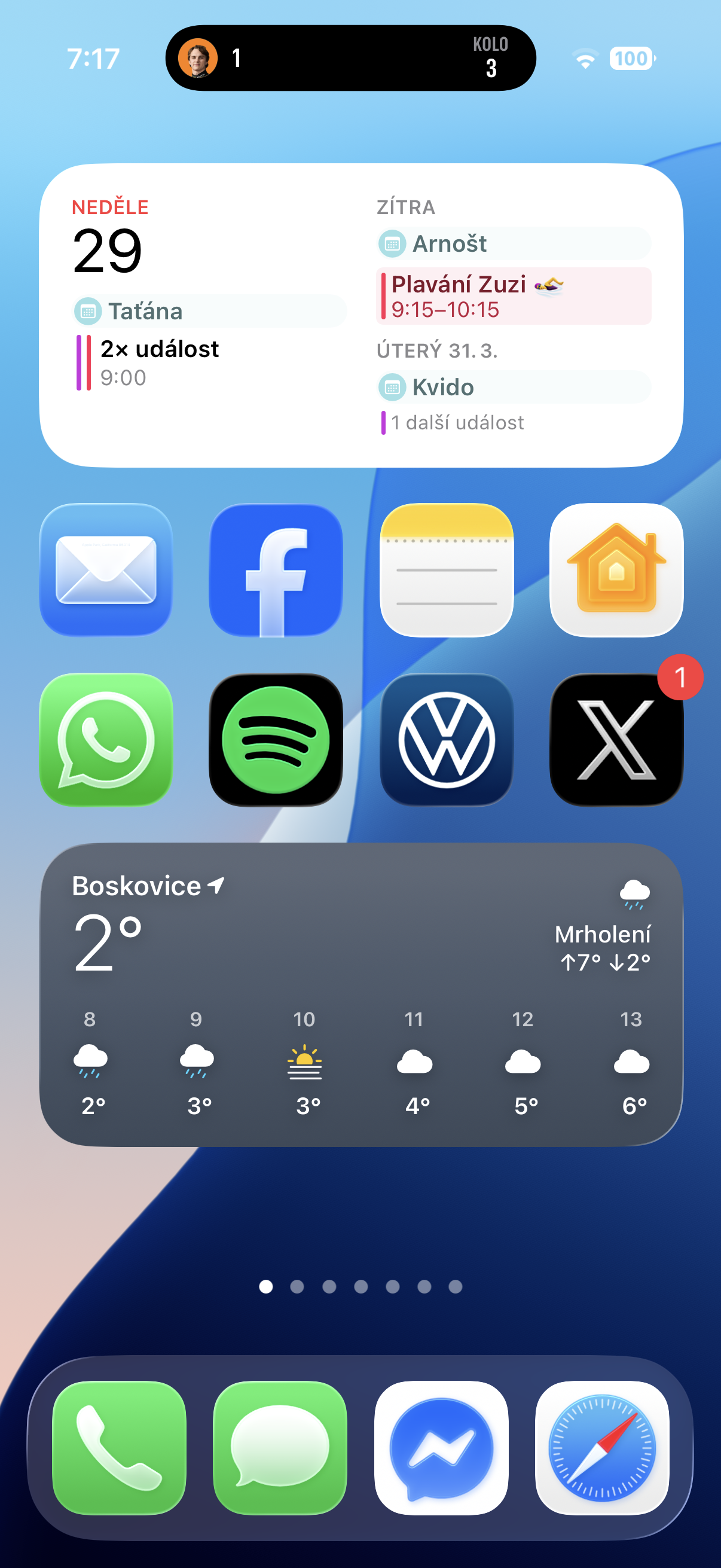Launch WhatsApp

tap(106, 740)
